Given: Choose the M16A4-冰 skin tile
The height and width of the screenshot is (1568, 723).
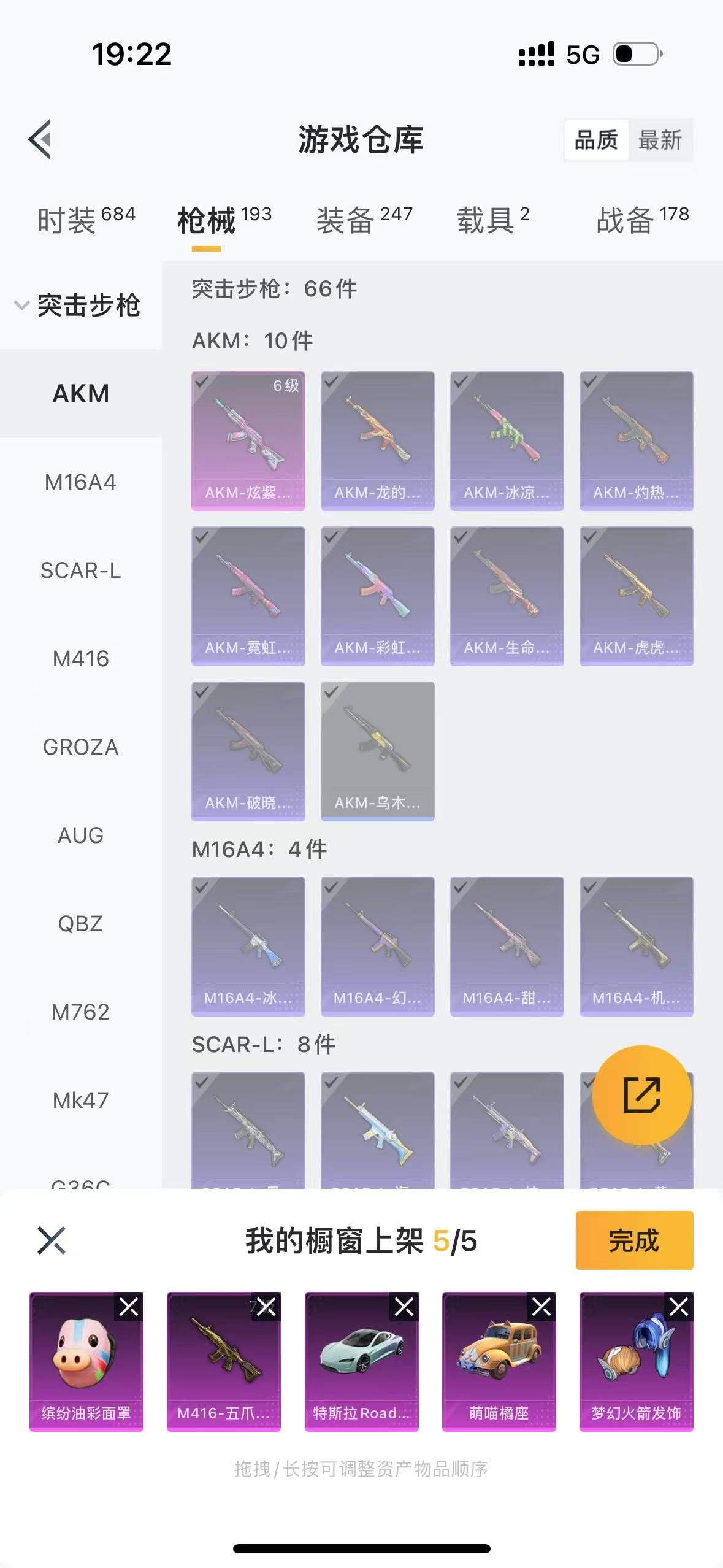Looking at the screenshot, I should 248,945.
